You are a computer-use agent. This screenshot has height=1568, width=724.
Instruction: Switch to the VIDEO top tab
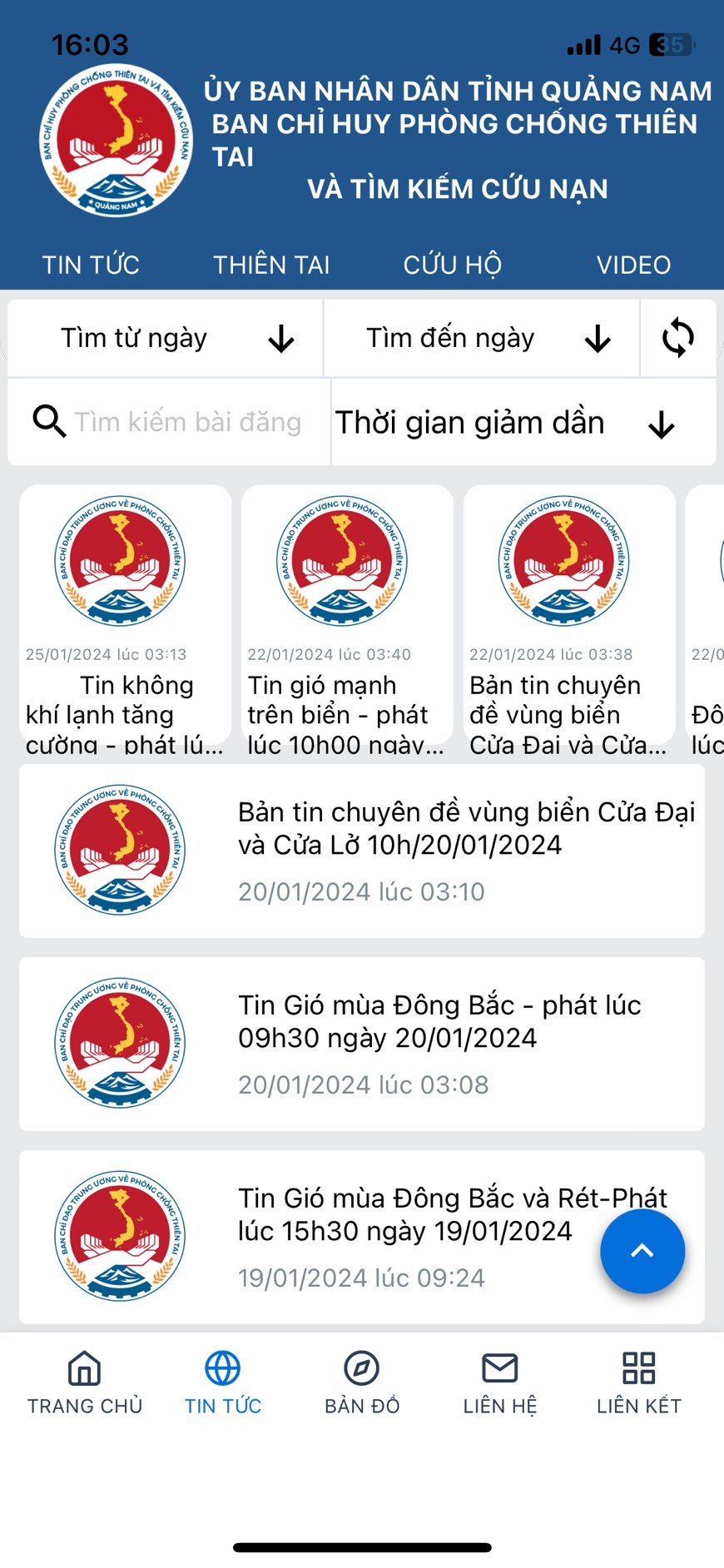[632, 265]
